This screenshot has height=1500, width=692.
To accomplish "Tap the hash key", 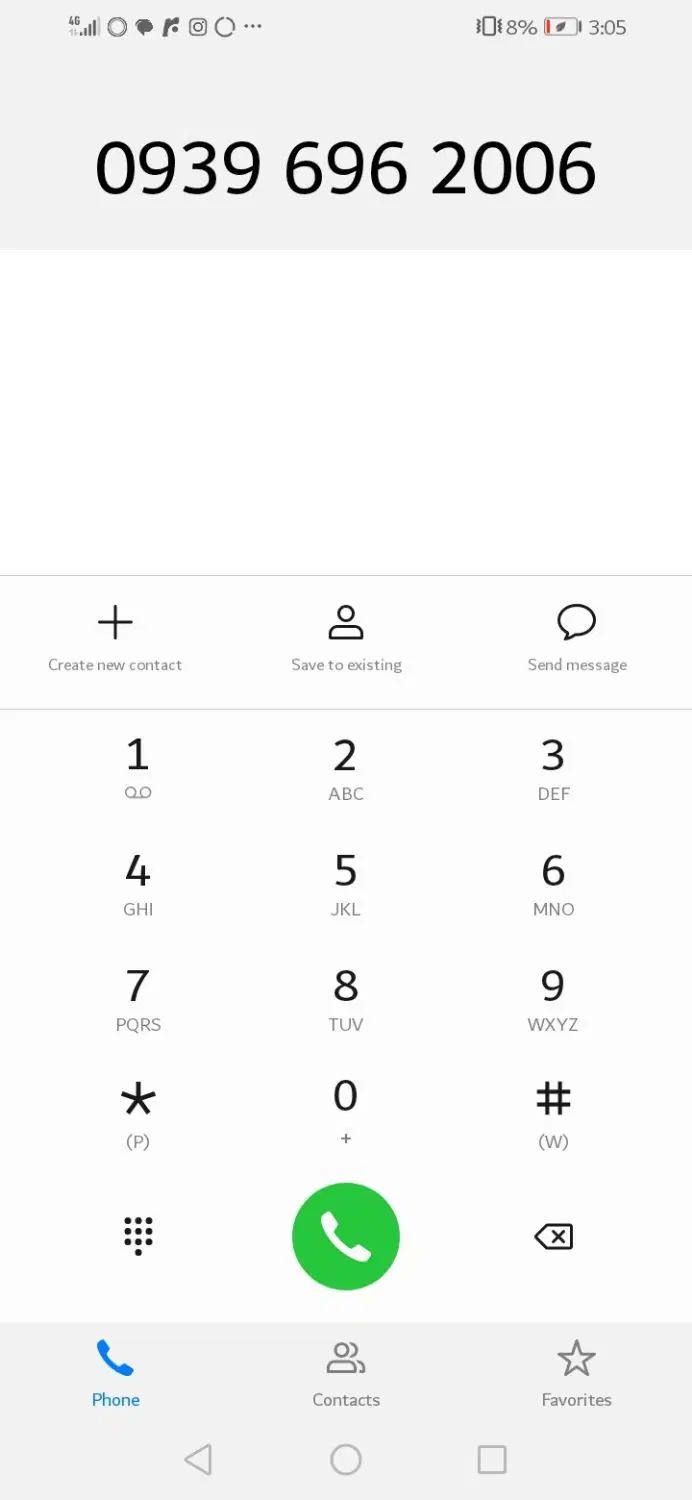I will [553, 1114].
